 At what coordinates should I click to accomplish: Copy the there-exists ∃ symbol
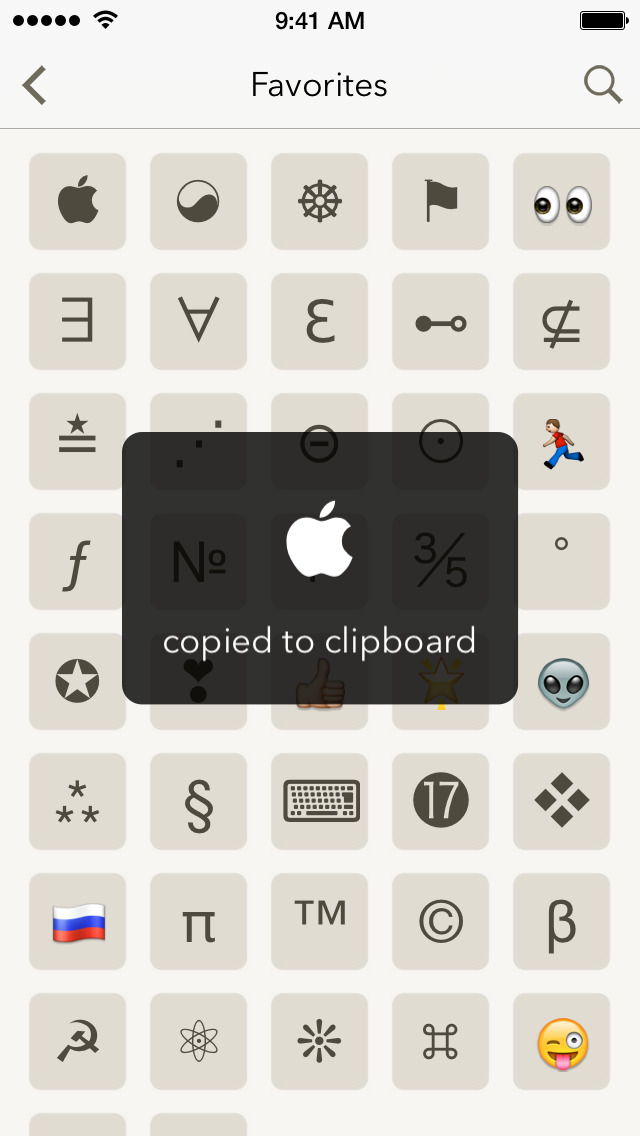coord(78,321)
